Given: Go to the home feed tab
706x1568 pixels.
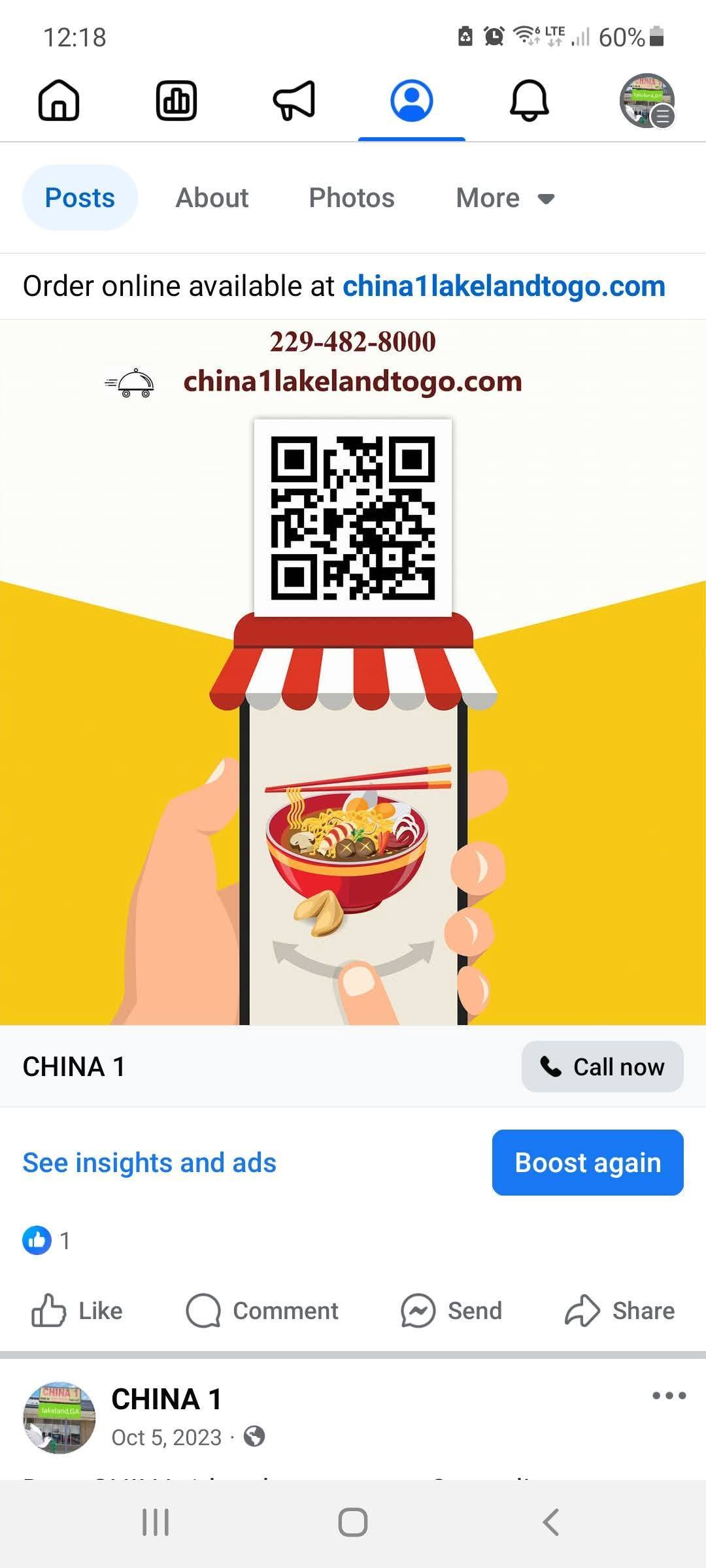Looking at the screenshot, I should tap(59, 101).
